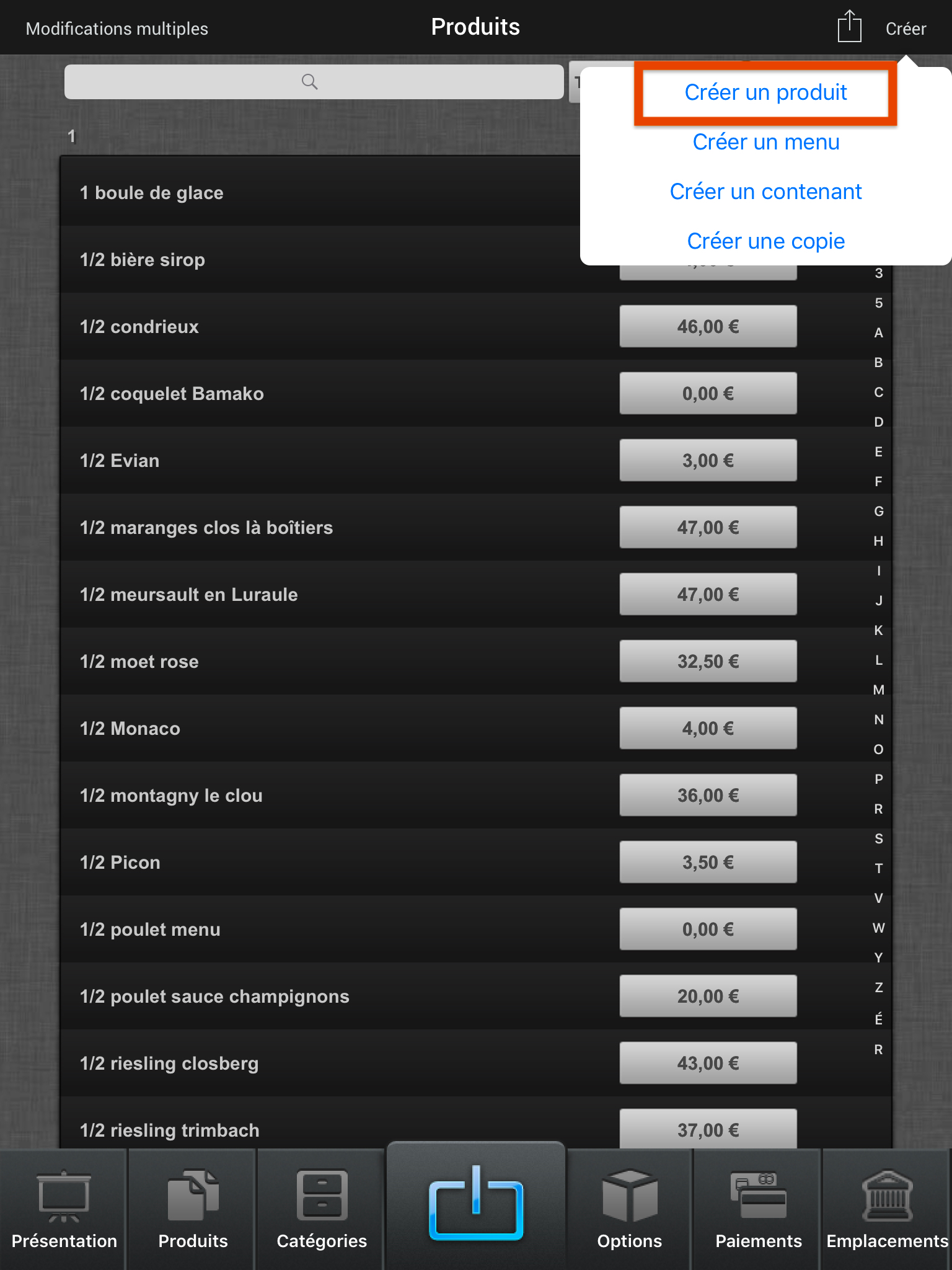Choose Créer un menu option
Screen dimensions: 952x1270
pos(765,142)
